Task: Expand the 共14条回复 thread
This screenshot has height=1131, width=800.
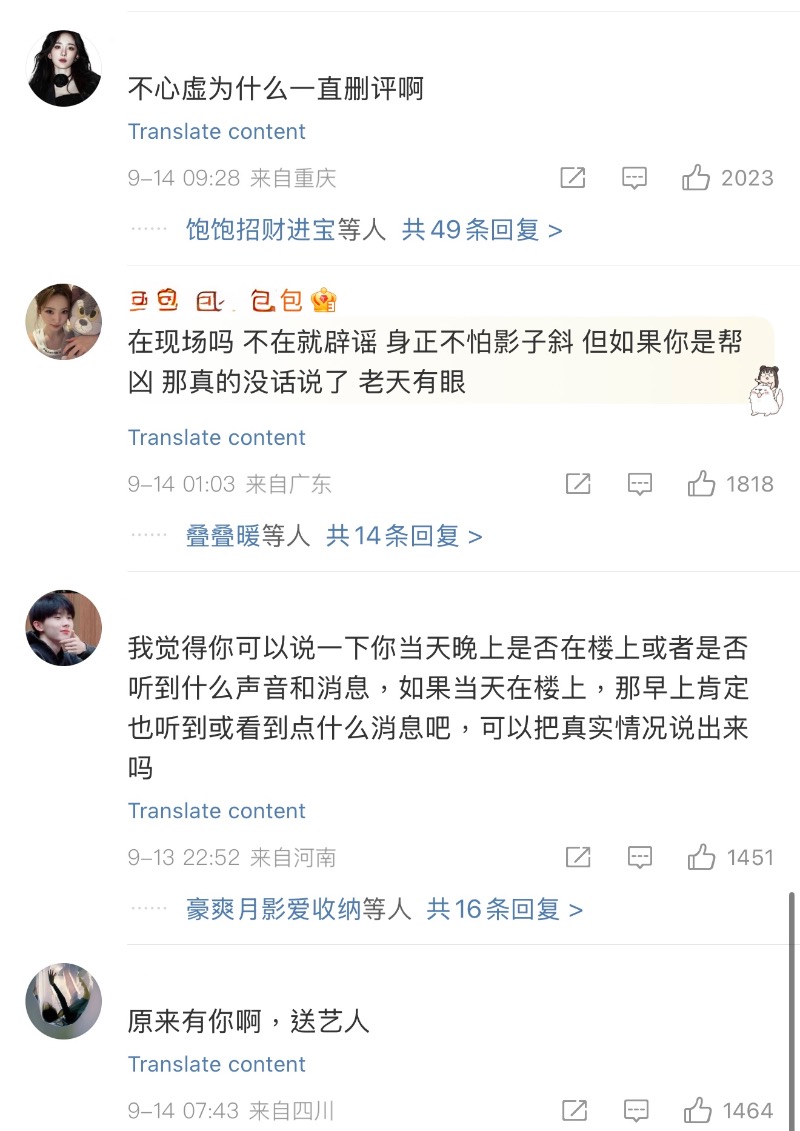Action: pyautogui.click(x=404, y=536)
